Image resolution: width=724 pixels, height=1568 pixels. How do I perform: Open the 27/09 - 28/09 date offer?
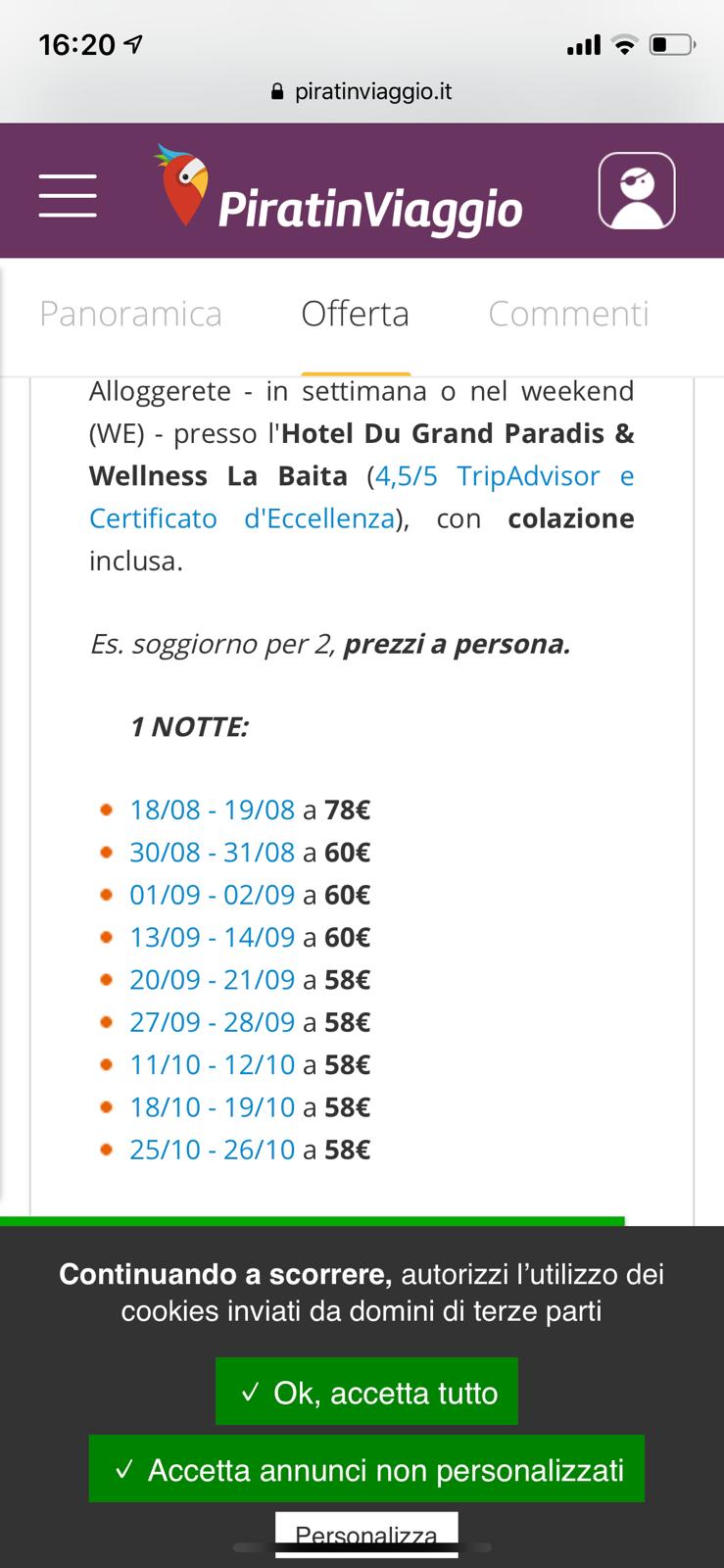click(x=212, y=1022)
